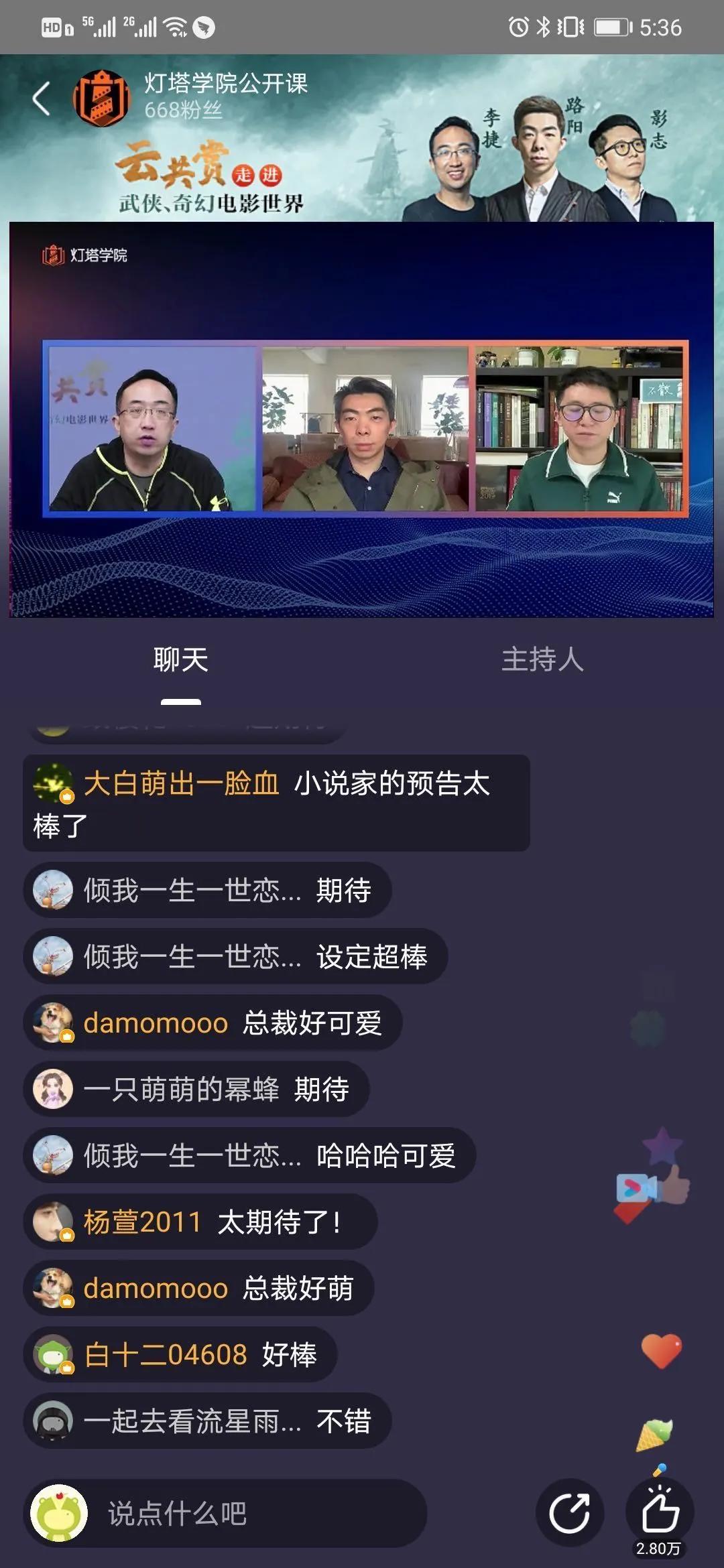Tap 杨萱2011's comment 太期待了
Screen dimensions: 724x1568
point(201,1222)
